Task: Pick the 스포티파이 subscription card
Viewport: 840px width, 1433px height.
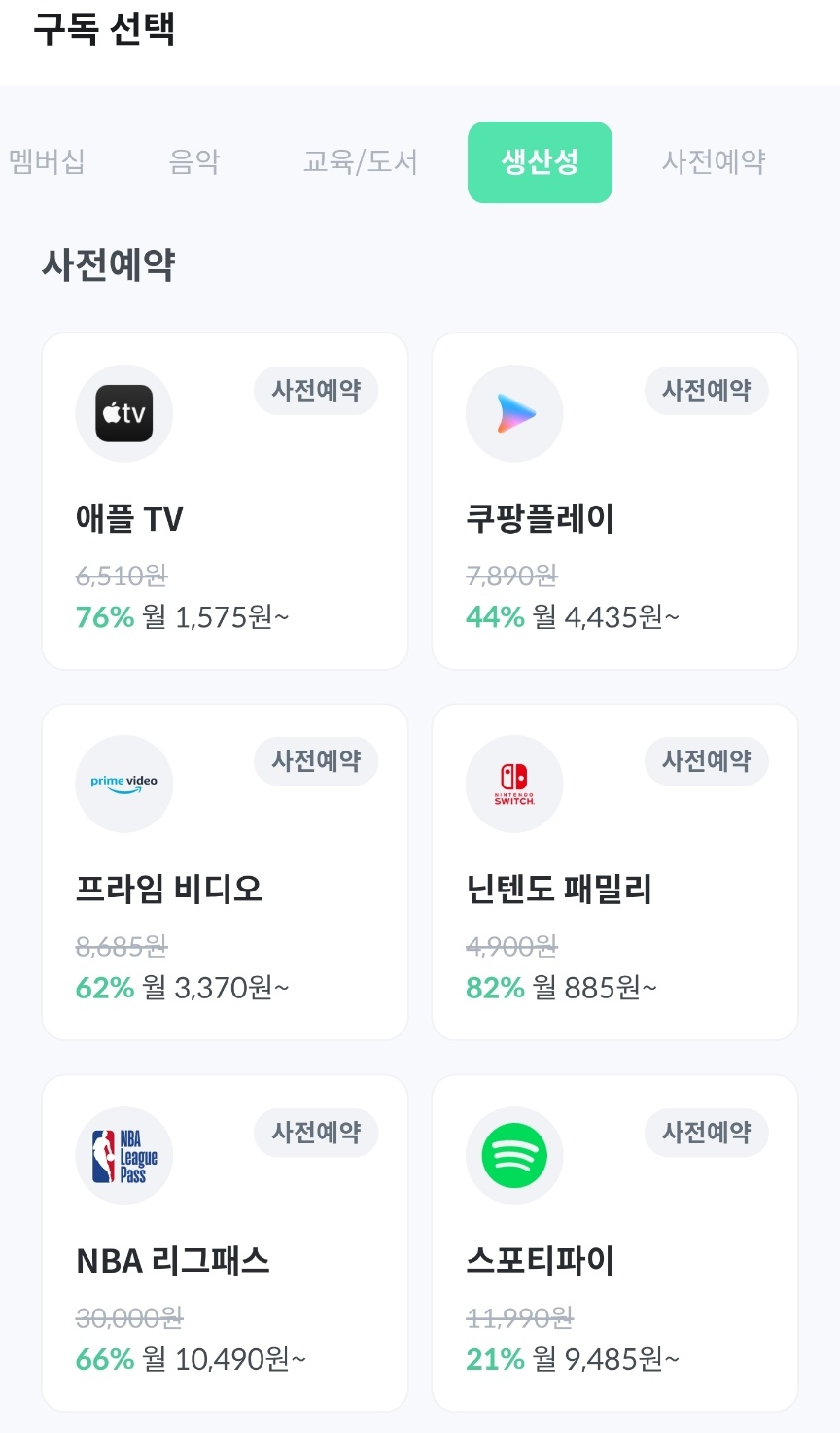Action: click(x=614, y=1242)
